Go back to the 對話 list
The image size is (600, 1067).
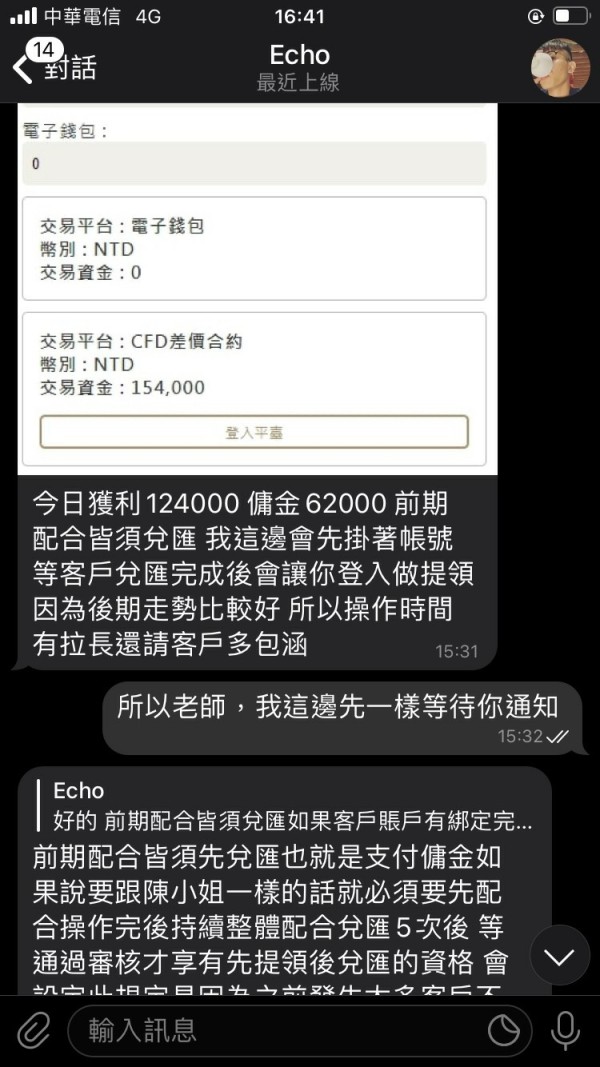click(x=54, y=66)
